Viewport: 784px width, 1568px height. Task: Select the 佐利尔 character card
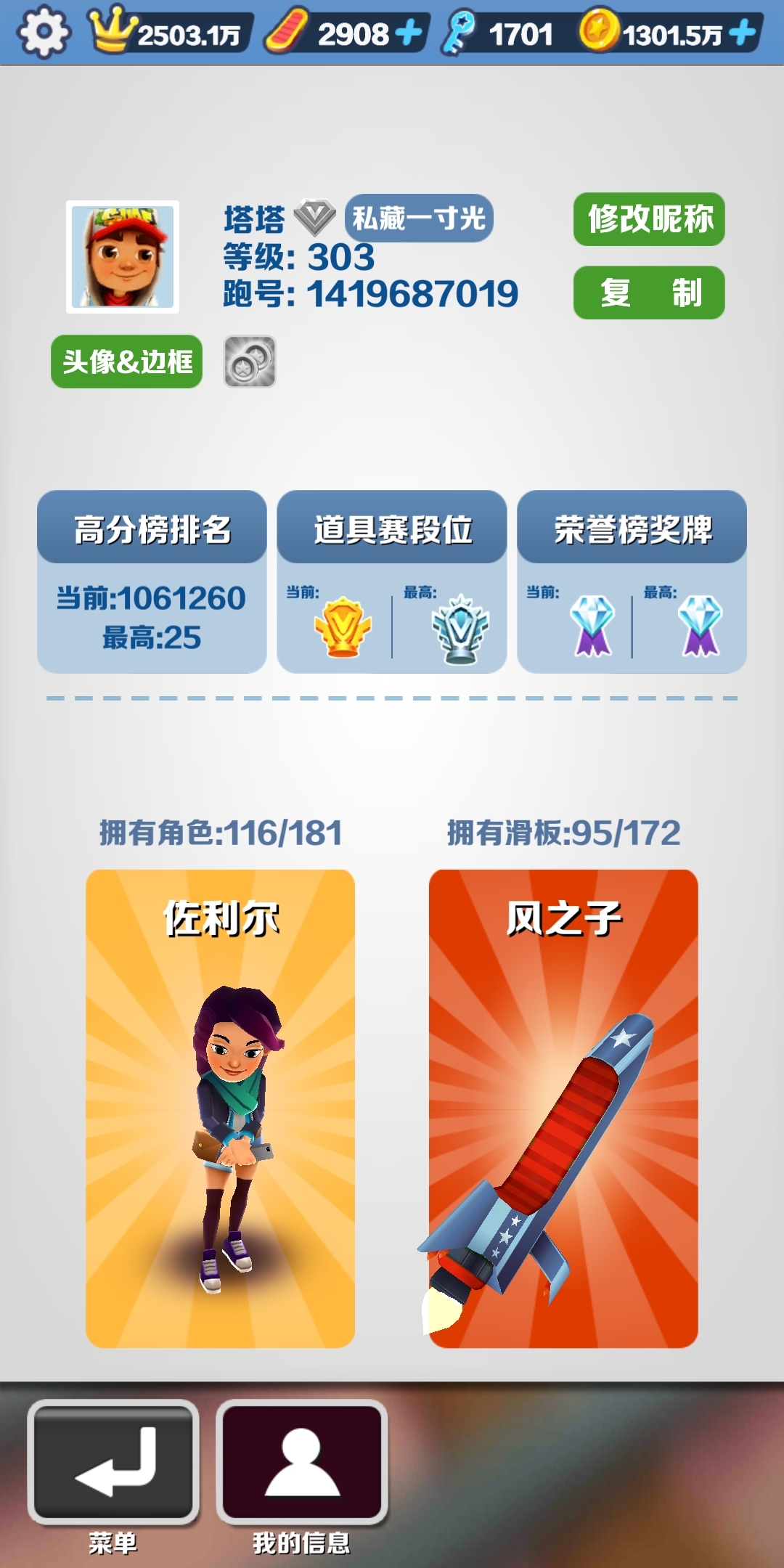(221, 1108)
